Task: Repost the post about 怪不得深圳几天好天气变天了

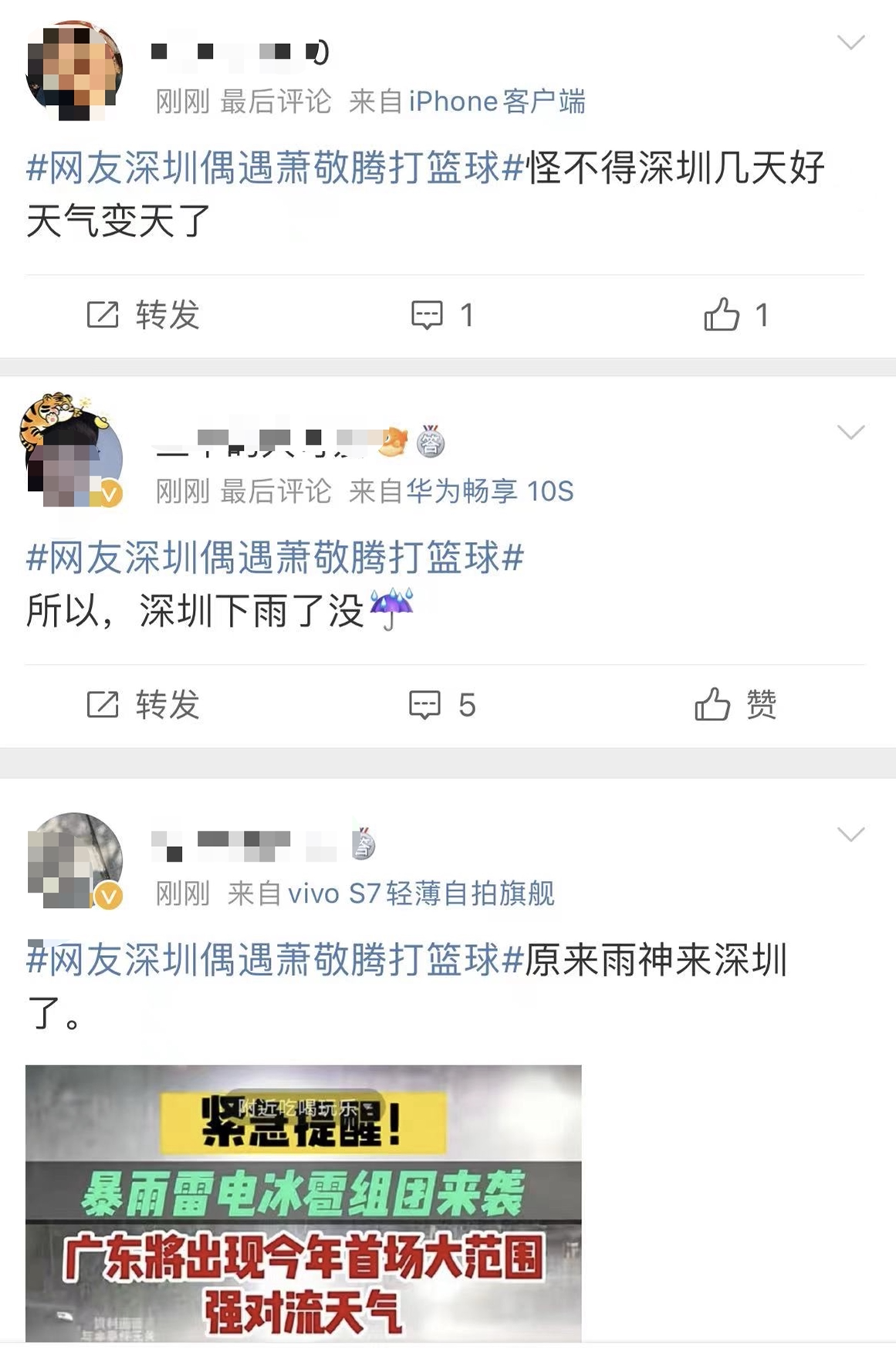Action: [x=143, y=315]
